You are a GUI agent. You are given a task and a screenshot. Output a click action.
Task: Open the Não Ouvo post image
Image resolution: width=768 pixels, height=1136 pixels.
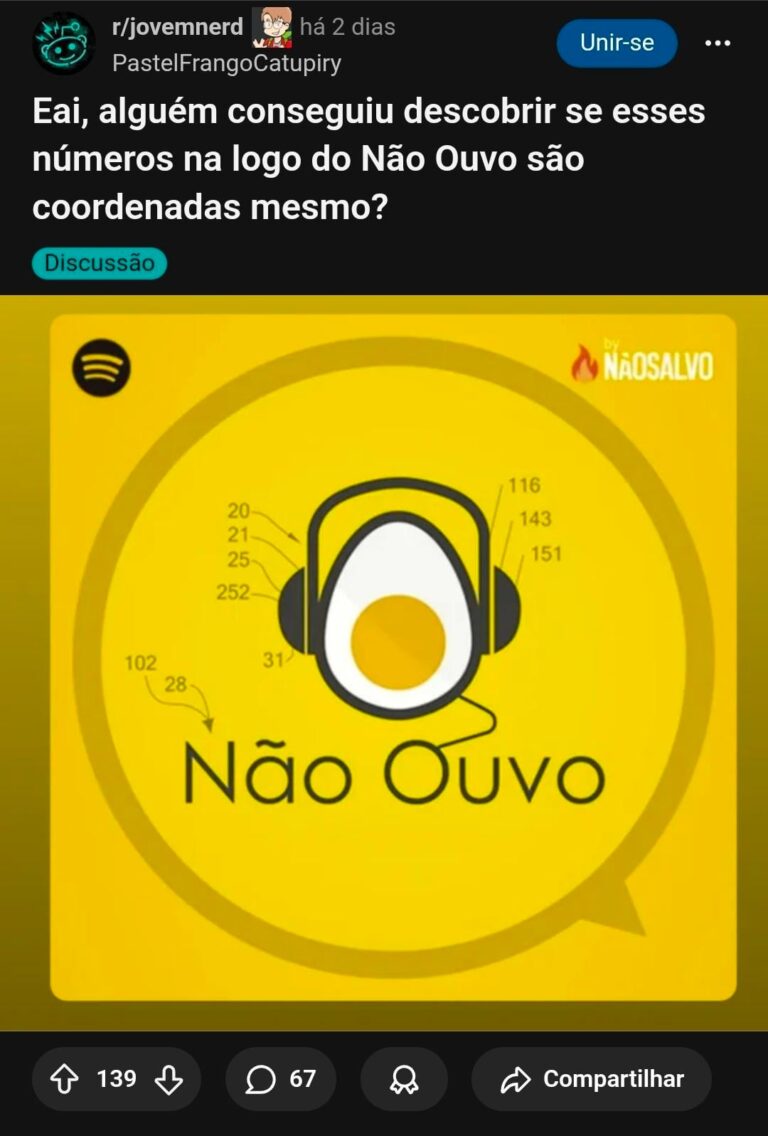[392, 657]
